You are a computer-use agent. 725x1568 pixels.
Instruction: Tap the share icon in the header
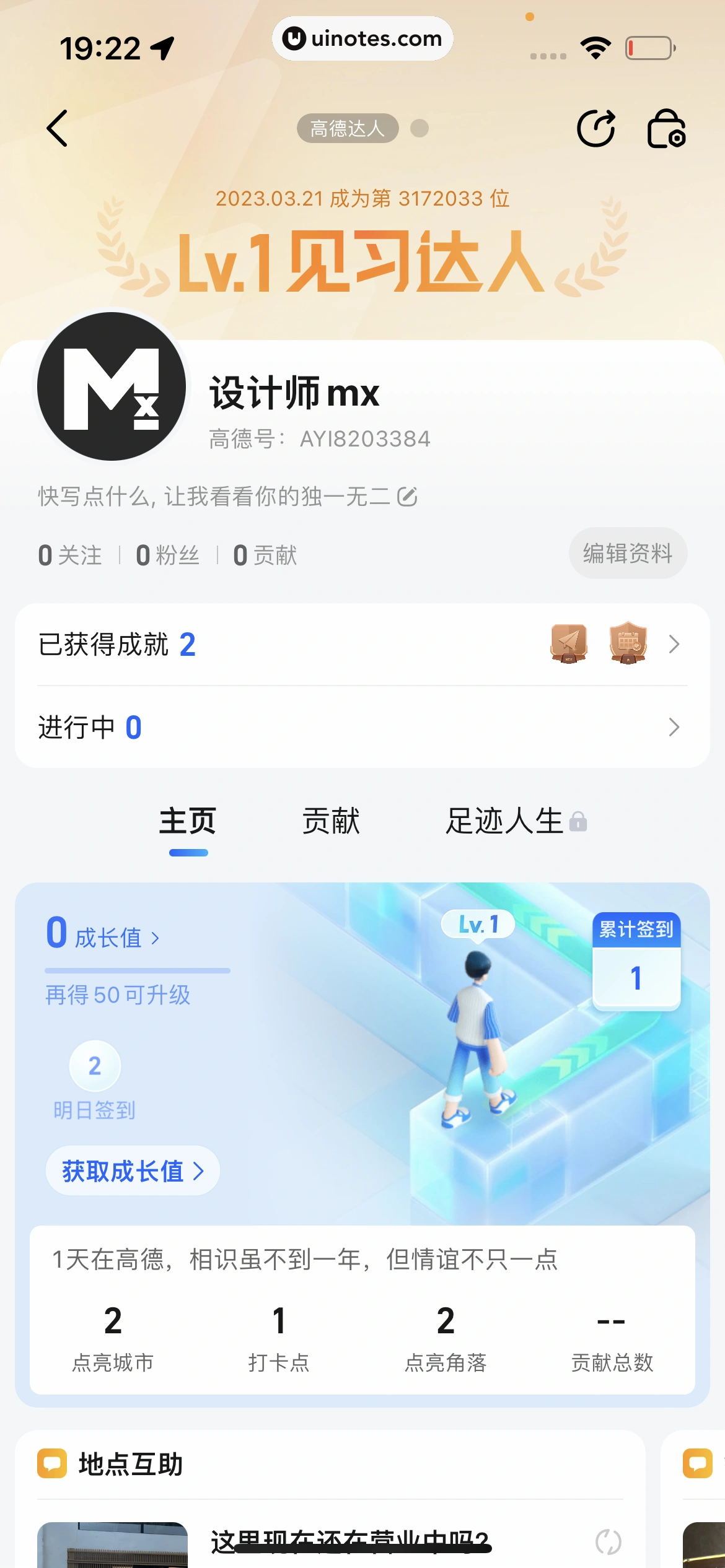click(x=596, y=128)
